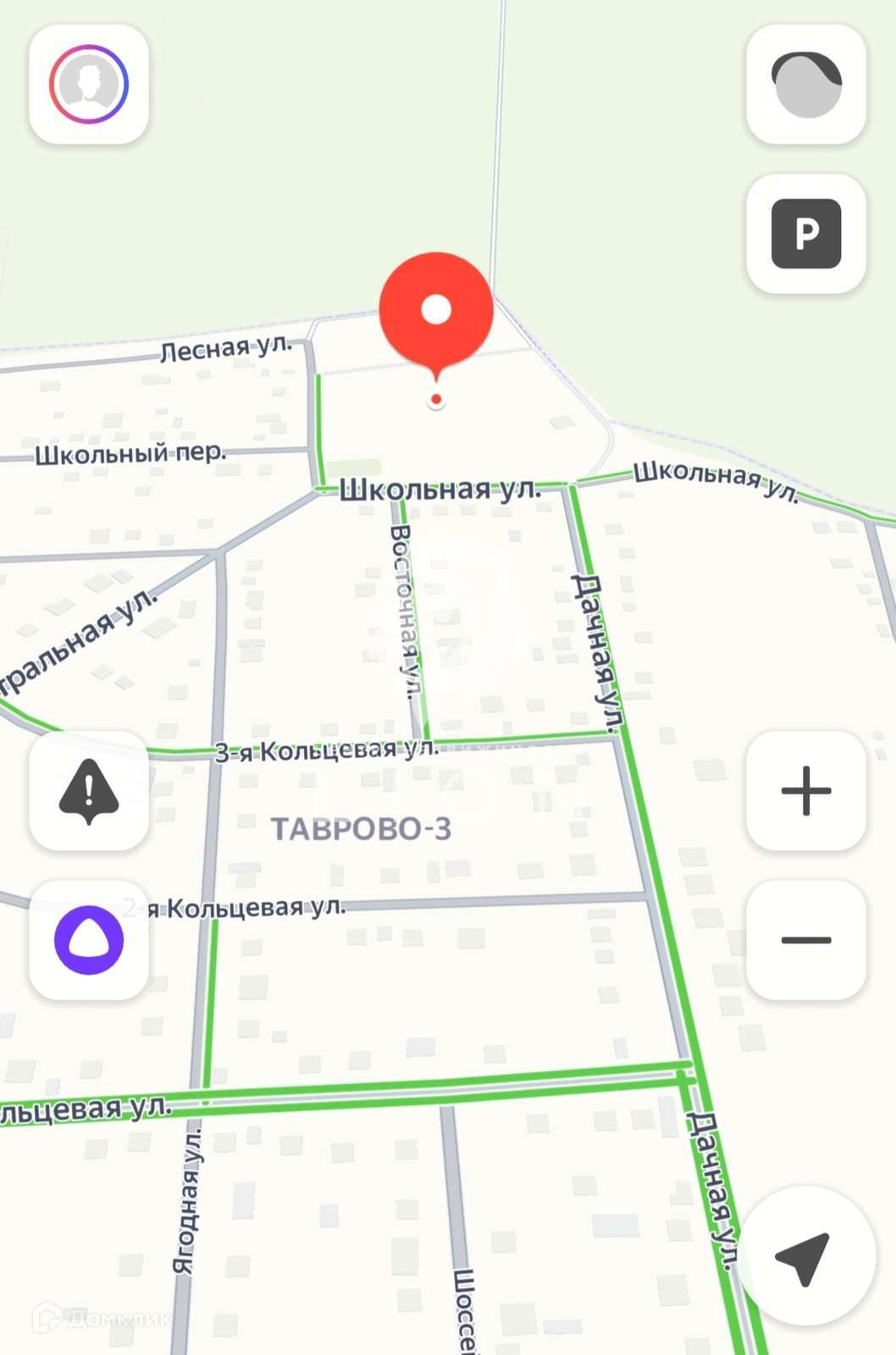This screenshot has width=896, height=1355.
Task: Select the red location pin
Action: 436,312
